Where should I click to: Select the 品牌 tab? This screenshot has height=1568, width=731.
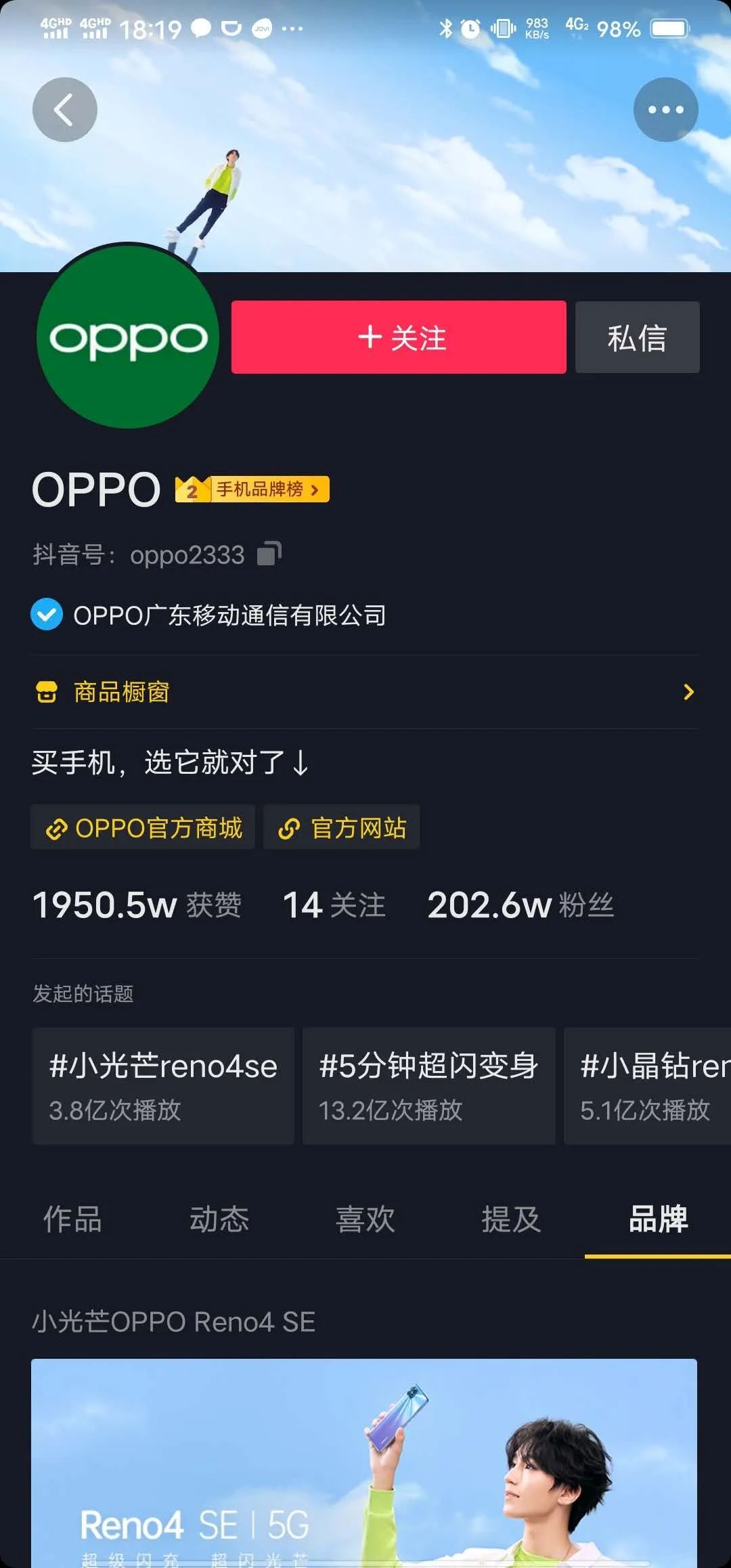pyautogui.click(x=658, y=1219)
